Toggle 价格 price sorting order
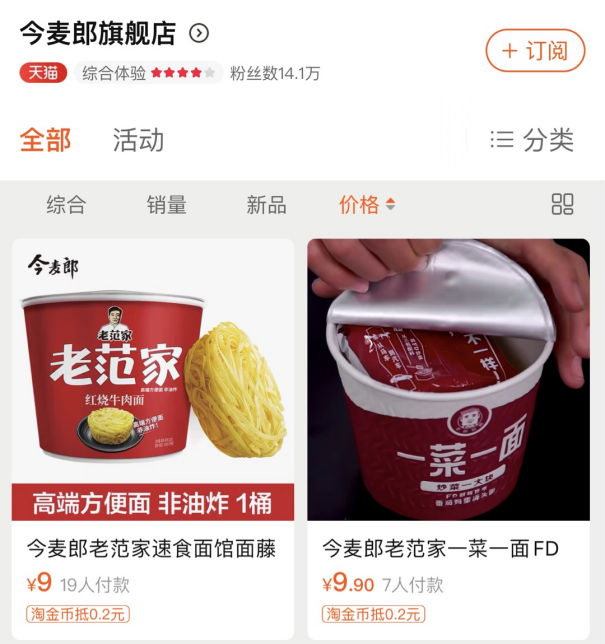Viewport: 605px width, 644px height. coord(367,205)
